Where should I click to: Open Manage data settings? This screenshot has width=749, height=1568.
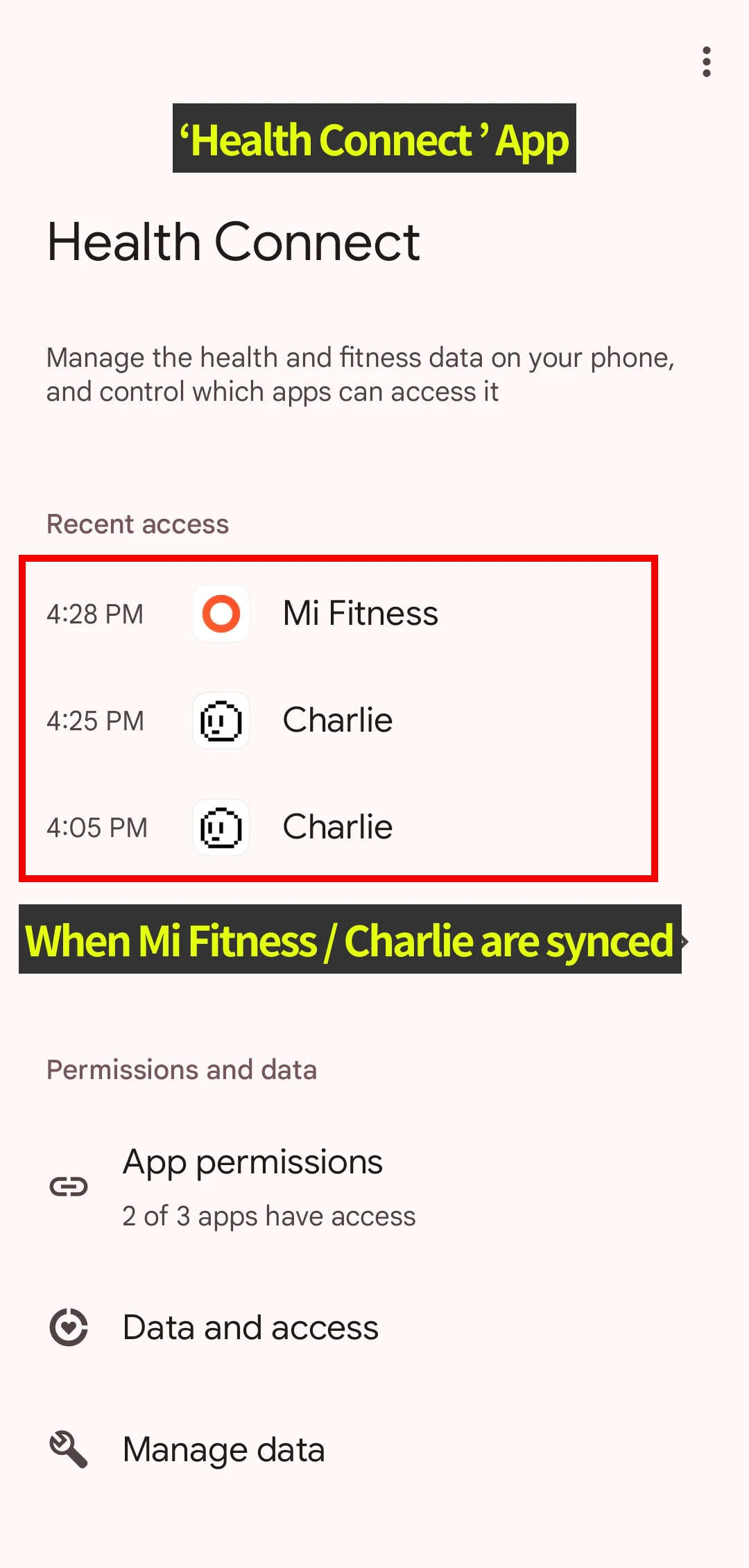click(x=223, y=1449)
